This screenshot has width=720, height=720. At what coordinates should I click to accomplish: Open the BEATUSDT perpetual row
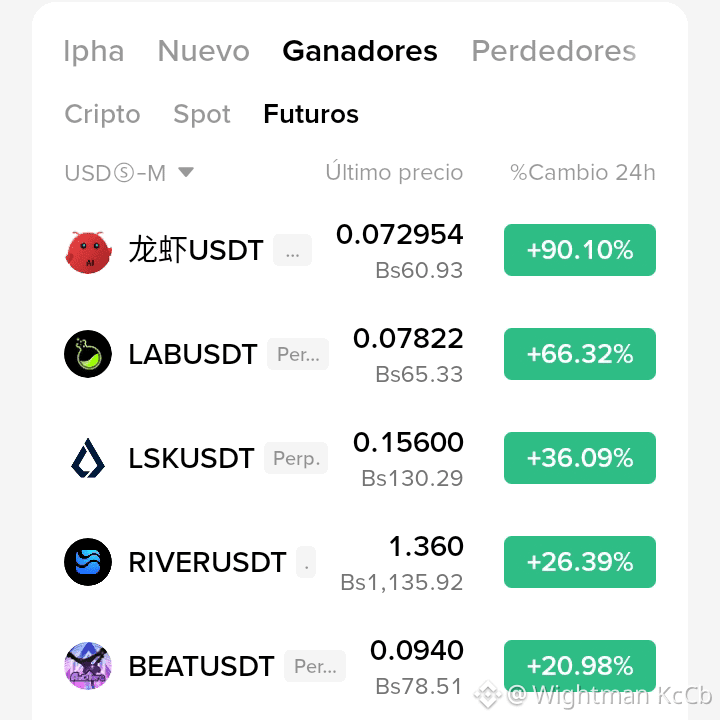pos(360,666)
